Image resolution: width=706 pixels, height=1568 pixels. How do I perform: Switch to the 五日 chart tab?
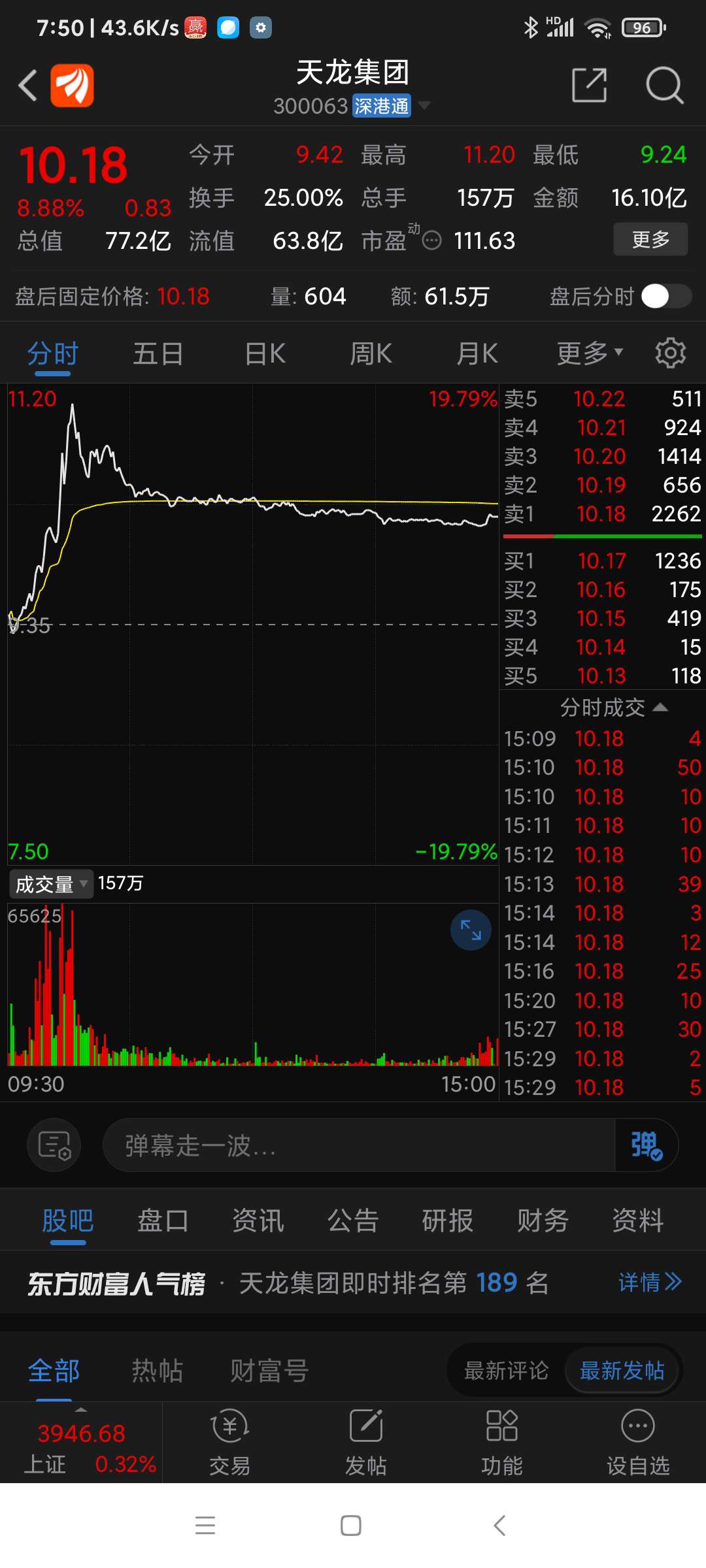pos(158,353)
